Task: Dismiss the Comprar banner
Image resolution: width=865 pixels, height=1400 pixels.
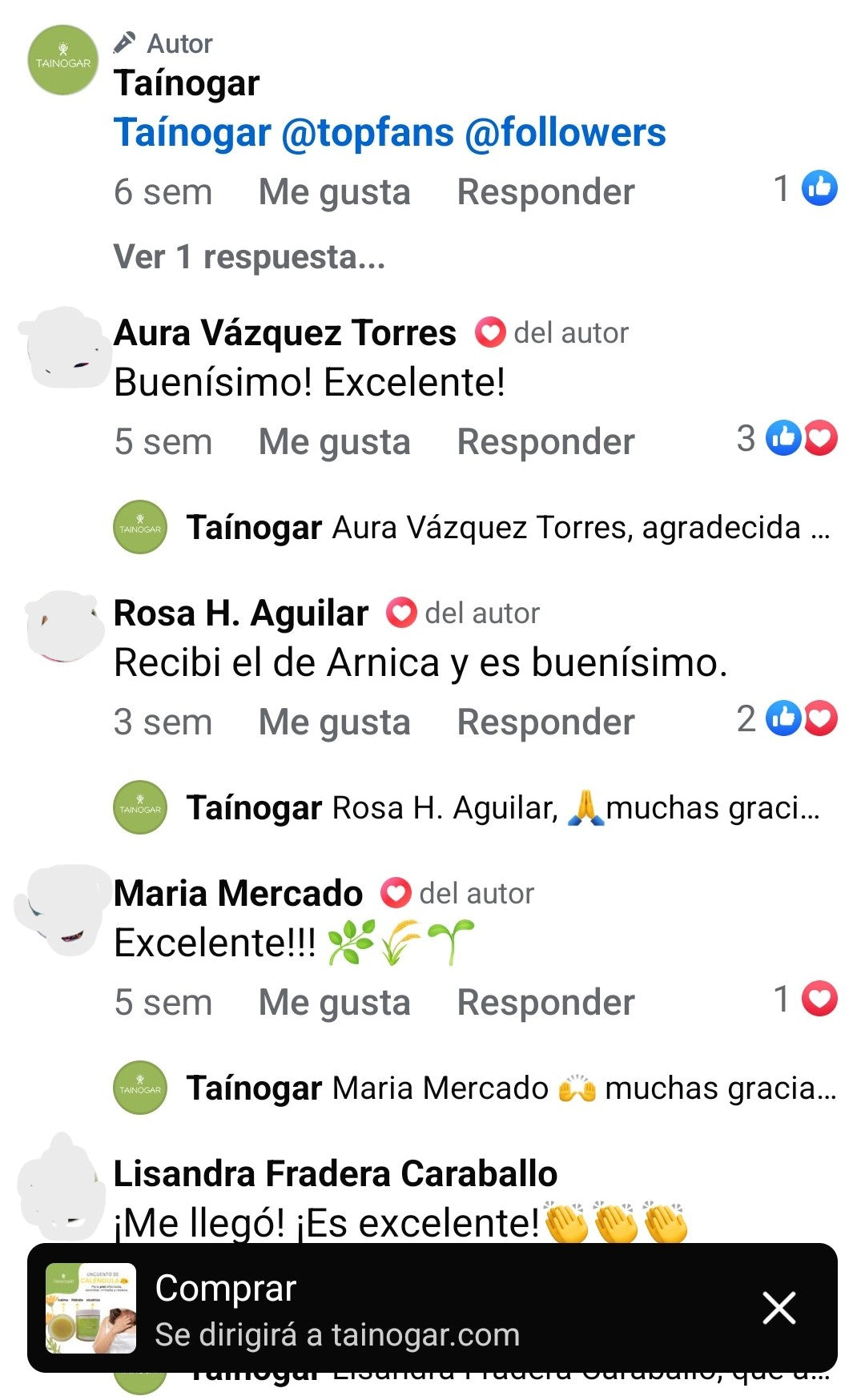Action: tap(778, 1308)
